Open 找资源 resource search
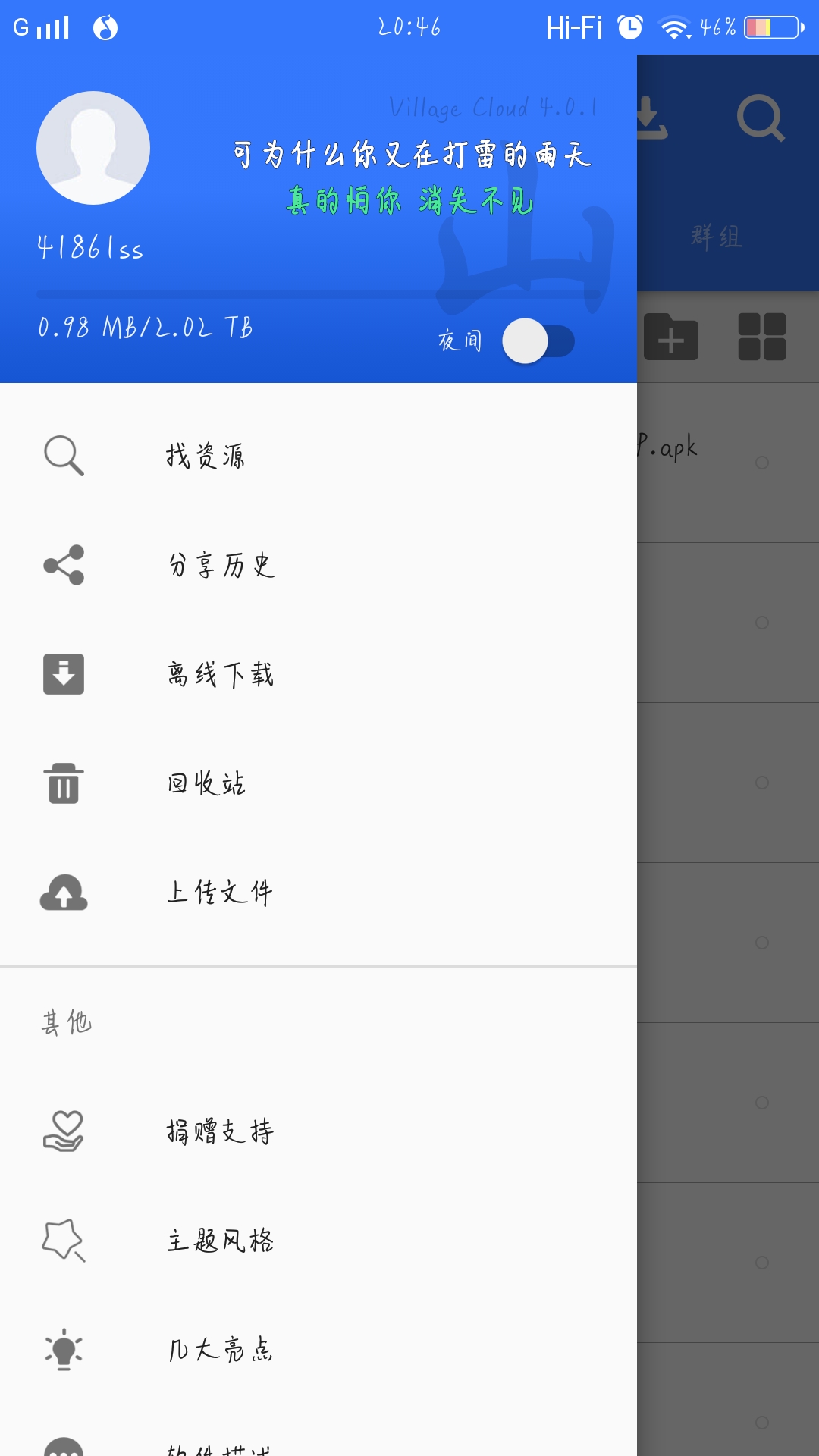The height and width of the screenshot is (1456, 819). tap(318, 456)
